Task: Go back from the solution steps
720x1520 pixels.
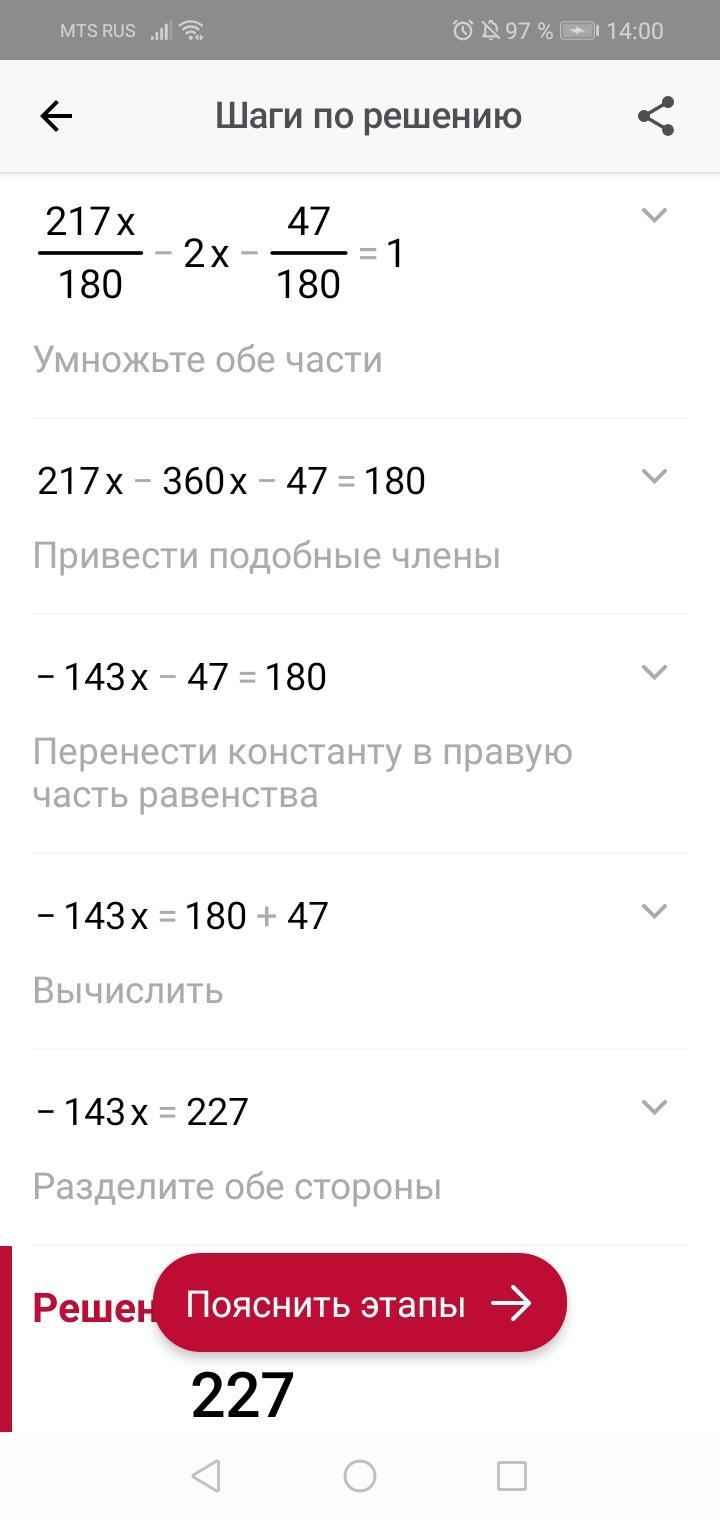Action: (x=56, y=117)
